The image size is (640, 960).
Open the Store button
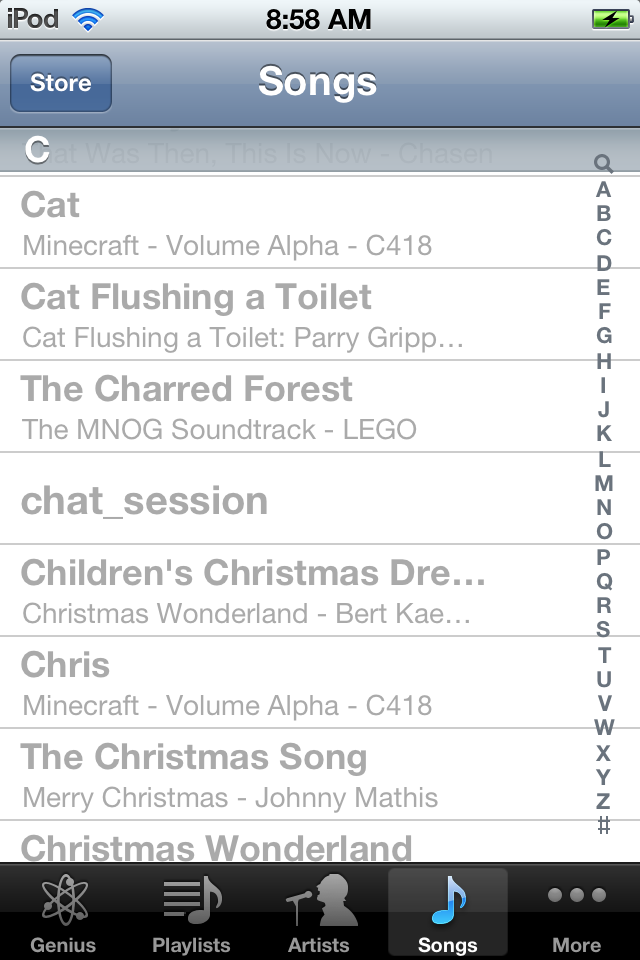[x=60, y=83]
